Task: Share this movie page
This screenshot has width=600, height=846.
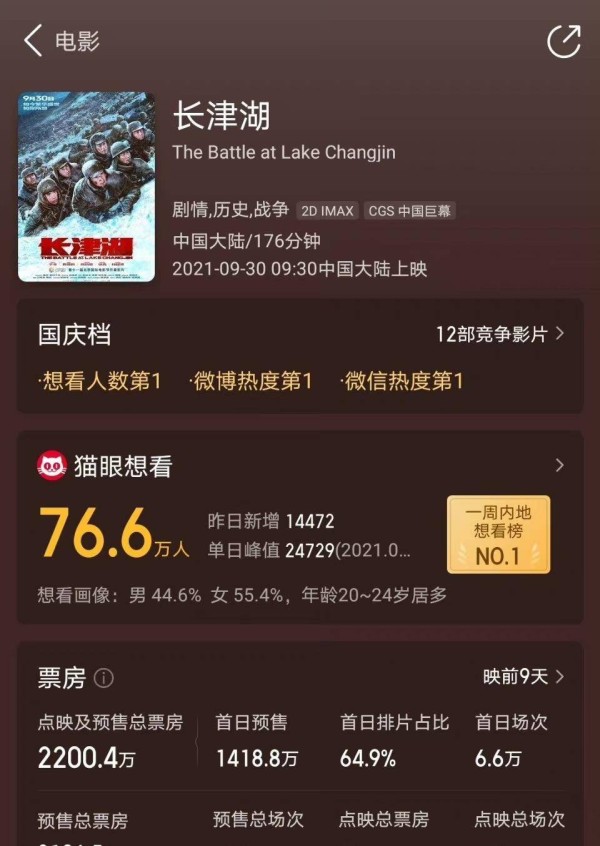Action: 564,41
